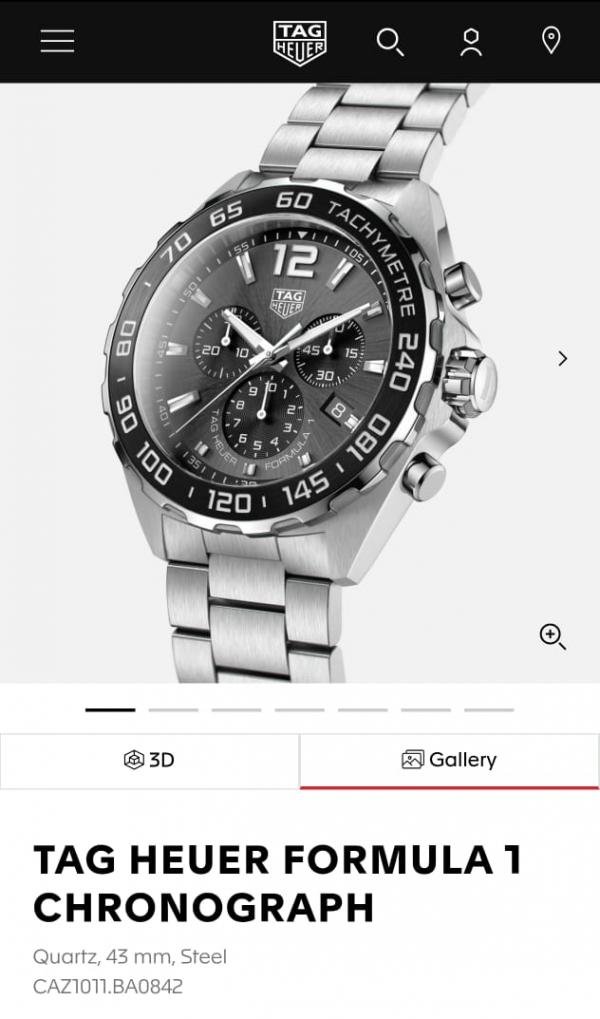Image resolution: width=600 pixels, height=1019 pixels.
Task: Jump to the last gallery image indicator
Action: pyautogui.click(x=488, y=709)
